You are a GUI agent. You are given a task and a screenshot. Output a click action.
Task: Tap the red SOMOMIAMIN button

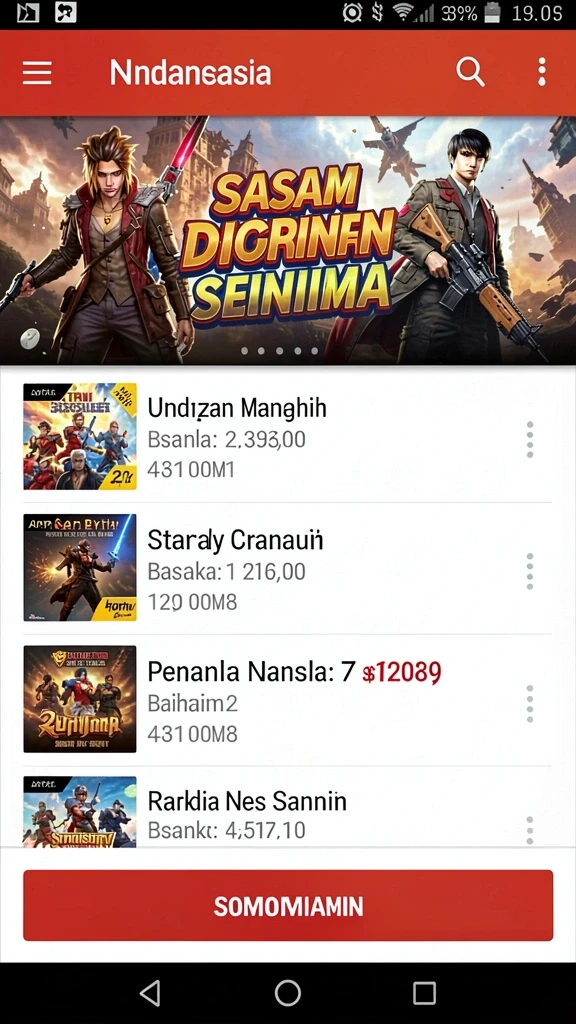click(288, 905)
